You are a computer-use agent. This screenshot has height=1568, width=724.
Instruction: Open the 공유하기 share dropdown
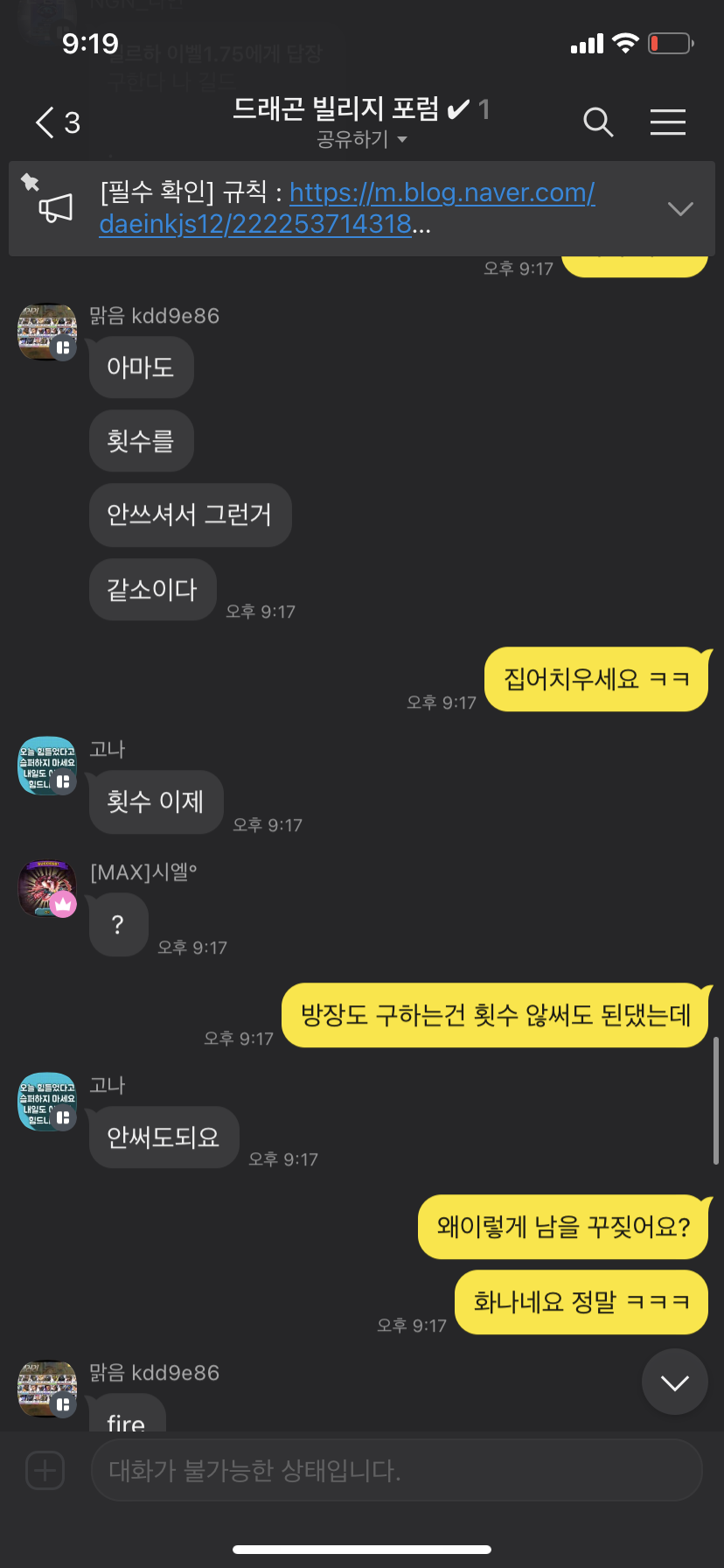(x=361, y=140)
